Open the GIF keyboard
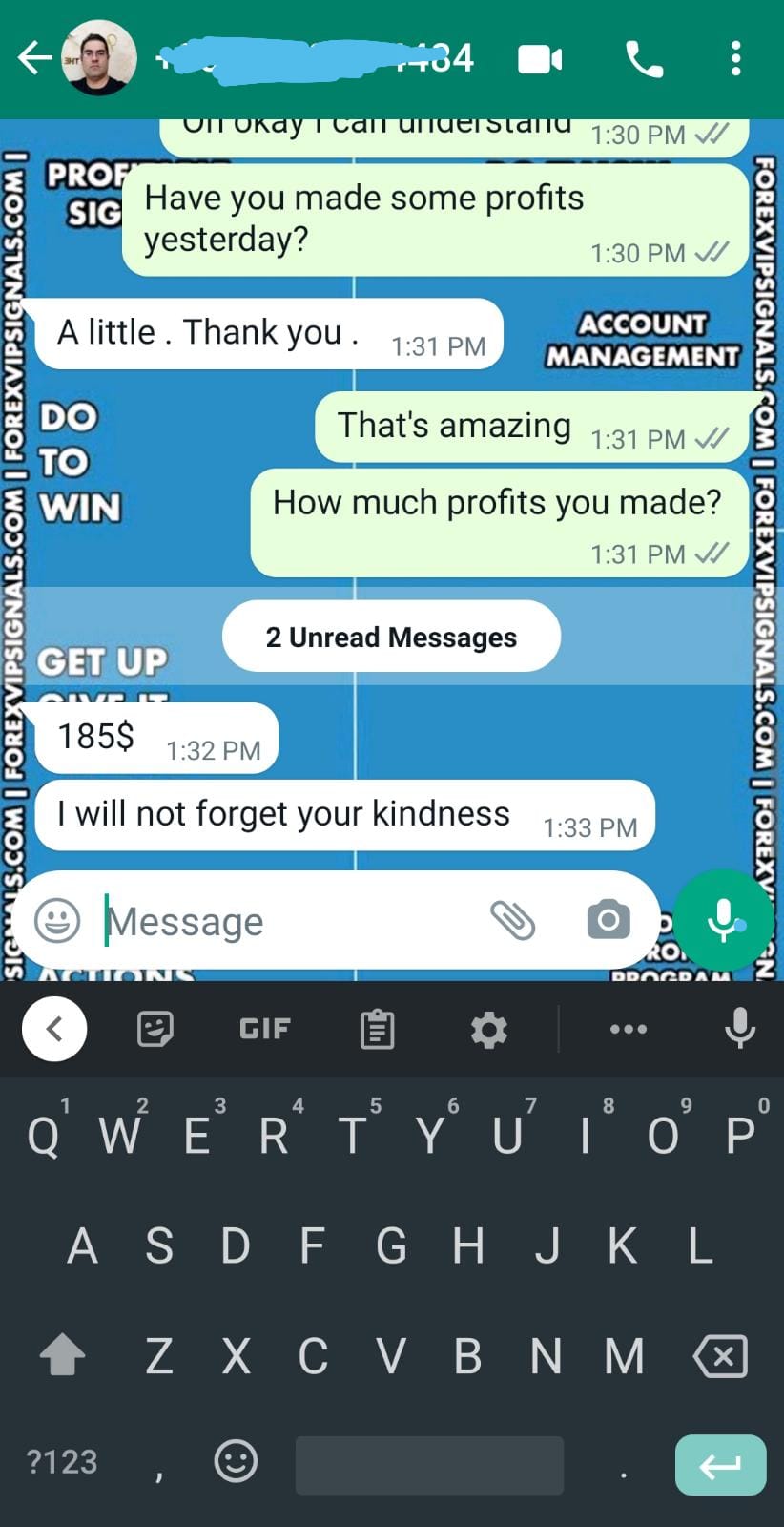This screenshot has height=1527, width=784. point(264,1029)
